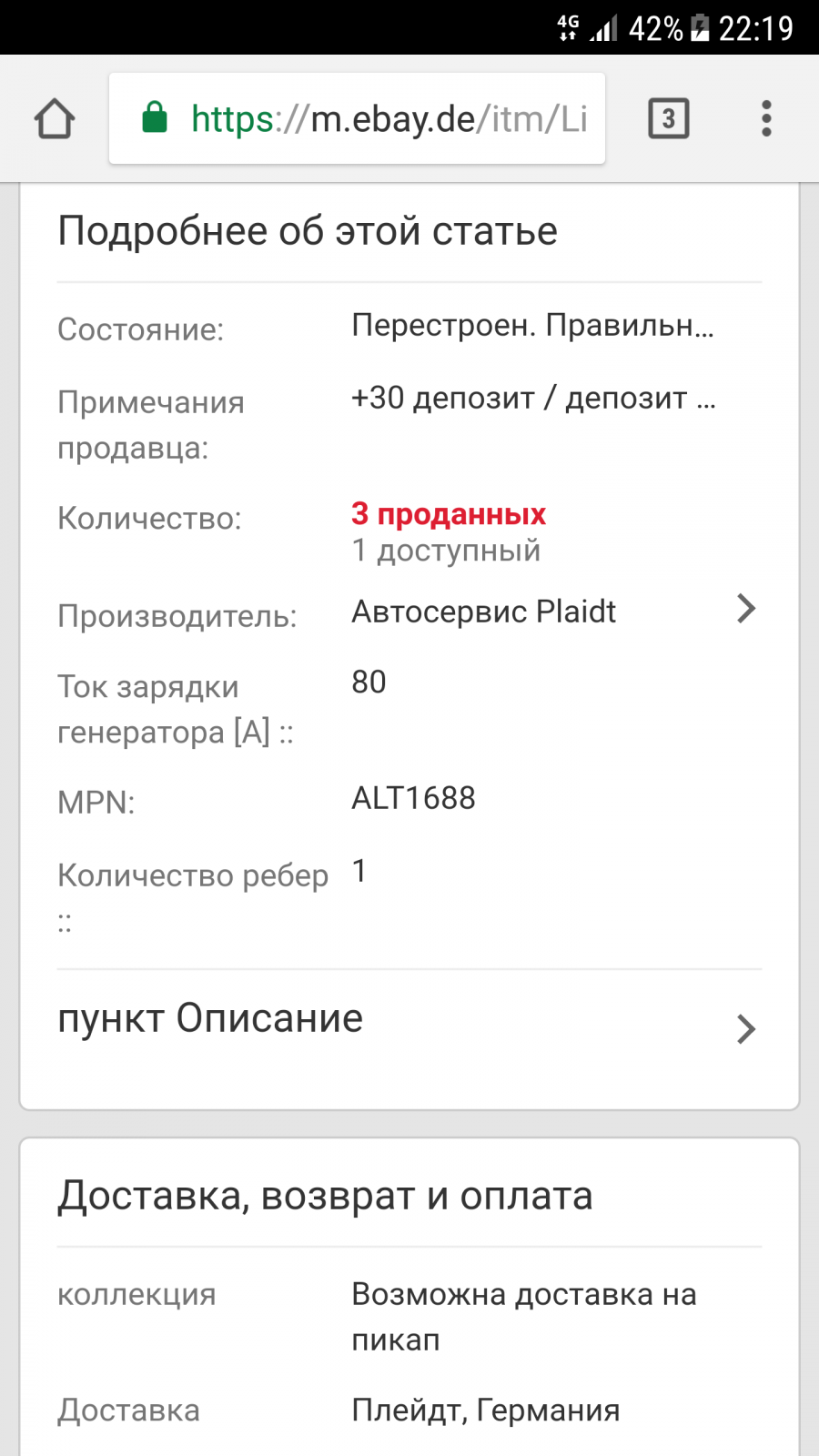Open the tab switcher showing 3 tabs

coord(669,118)
